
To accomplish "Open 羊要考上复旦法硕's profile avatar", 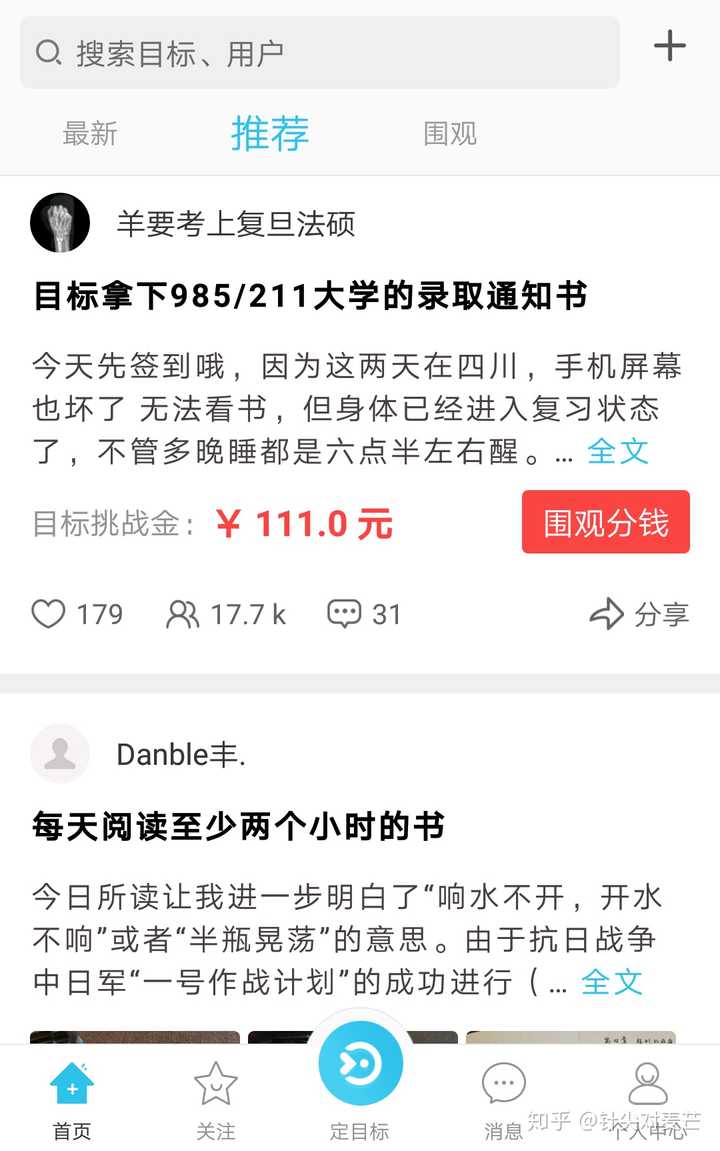I will (x=60, y=223).
